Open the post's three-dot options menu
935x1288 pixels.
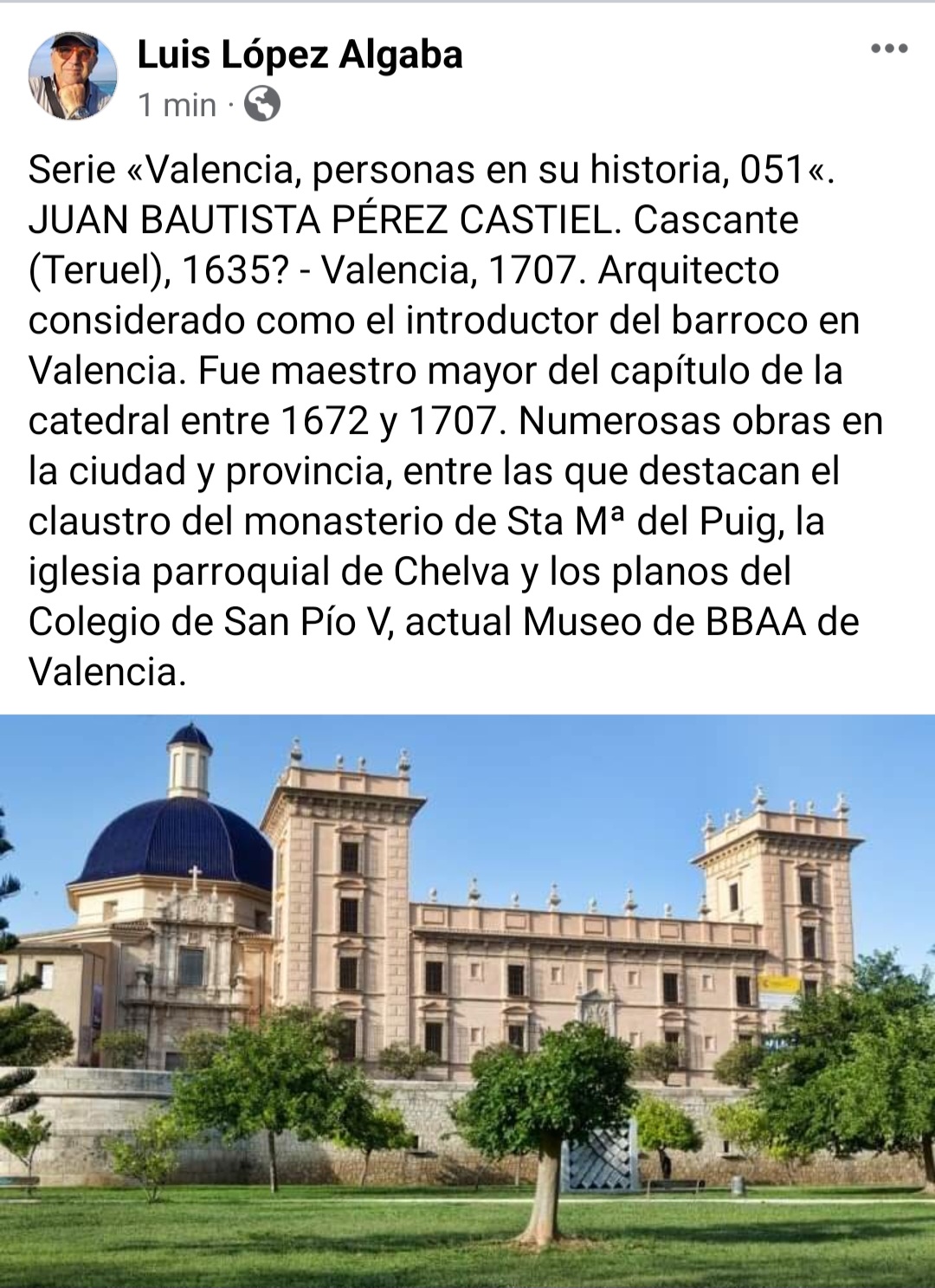coord(889,49)
